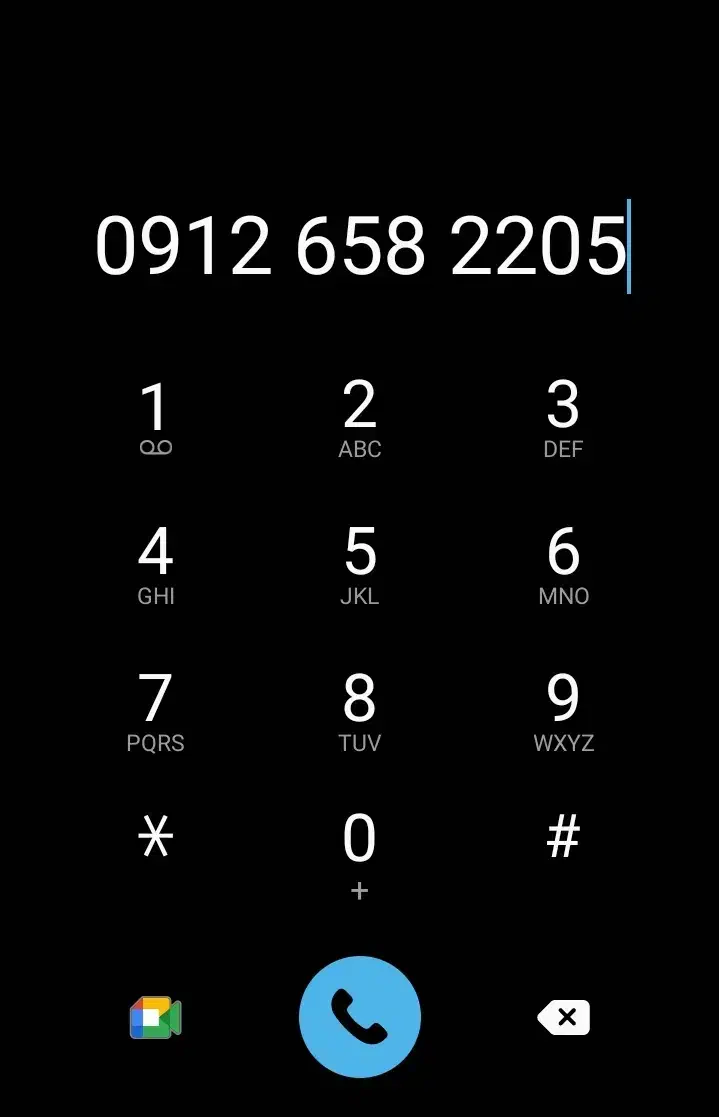The width and height of the screenshot is (719, 1117).
Task: Delete the last digit with backspace
Action: tap(564, 1017)
